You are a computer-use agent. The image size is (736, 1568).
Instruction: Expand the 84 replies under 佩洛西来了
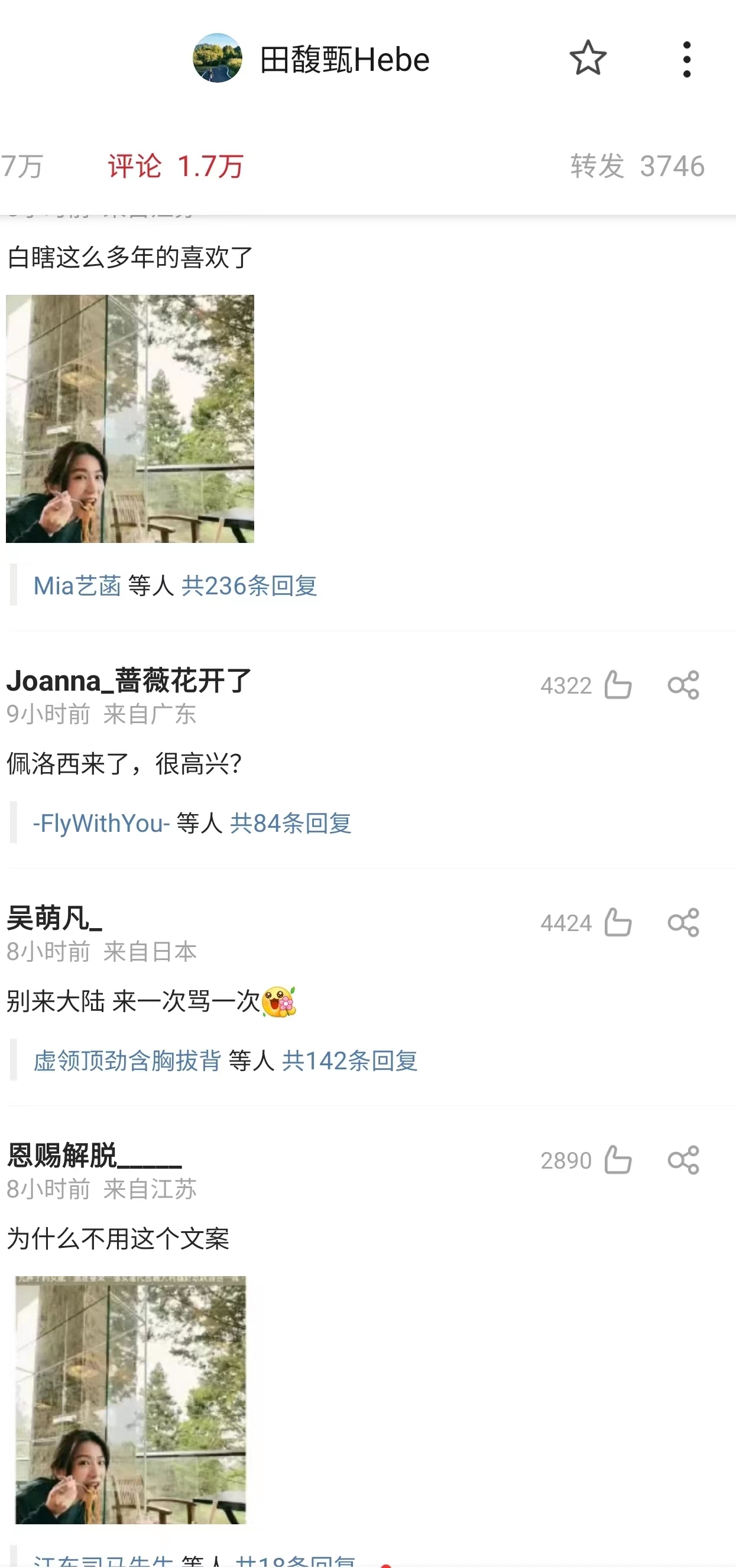pos(290,824)
